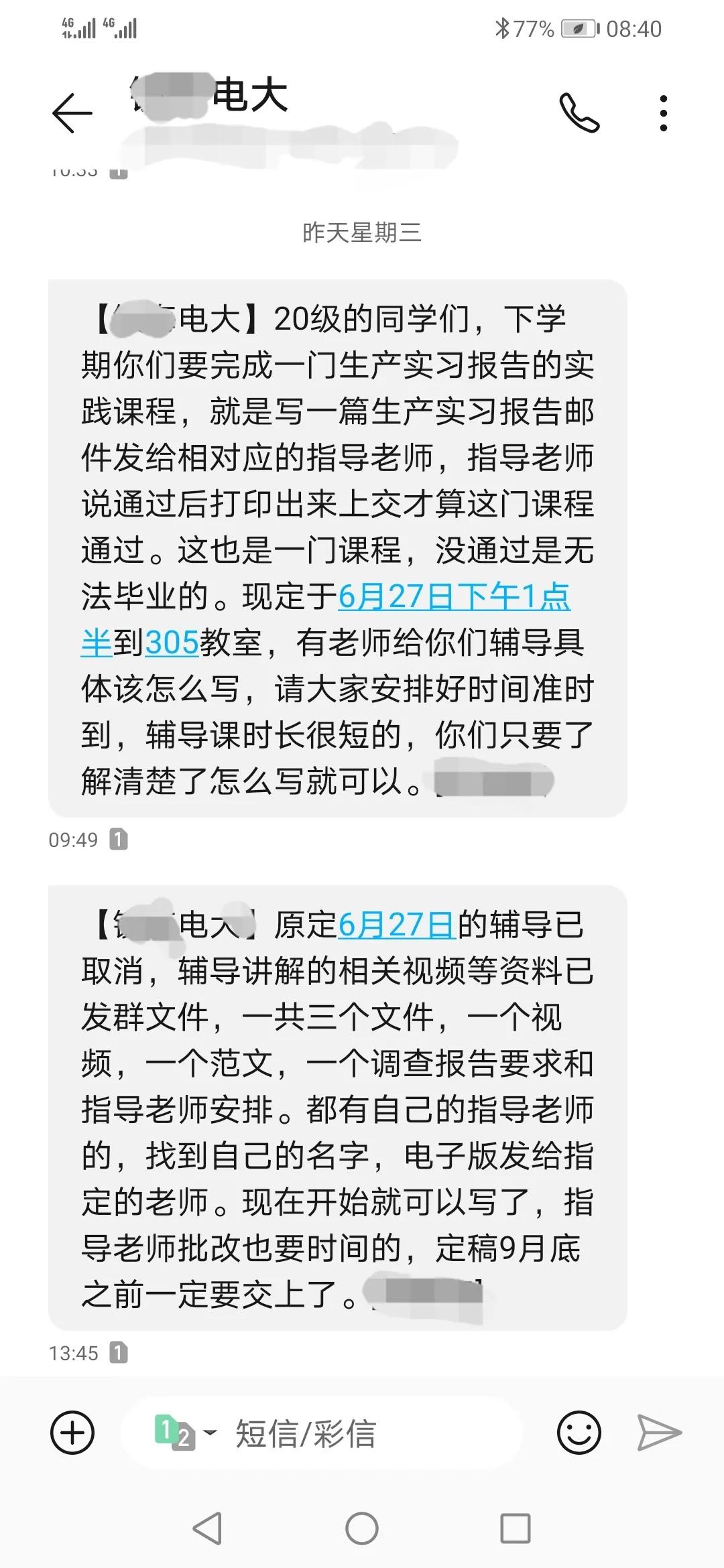Call this contact via the phone icon
Image resolution: width=724 pixels, height=1568 pixels.
[579, 113]
